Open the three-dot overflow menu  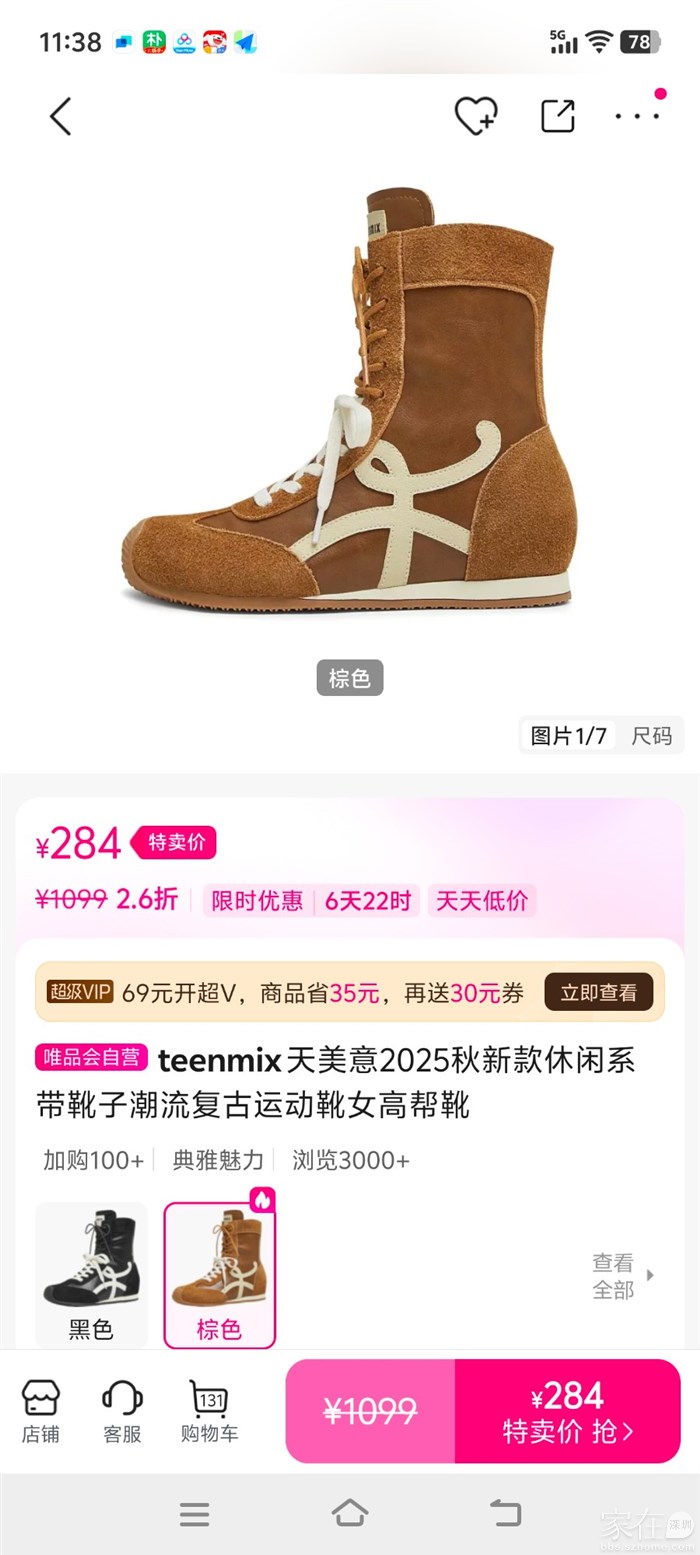pos(637,116)
